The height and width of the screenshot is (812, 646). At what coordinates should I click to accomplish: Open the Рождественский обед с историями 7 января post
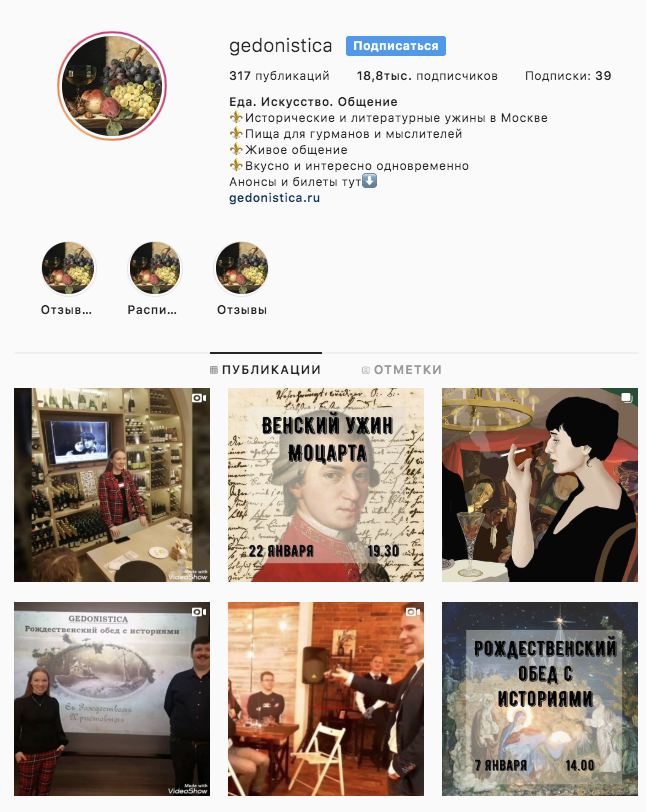[540, 699]
